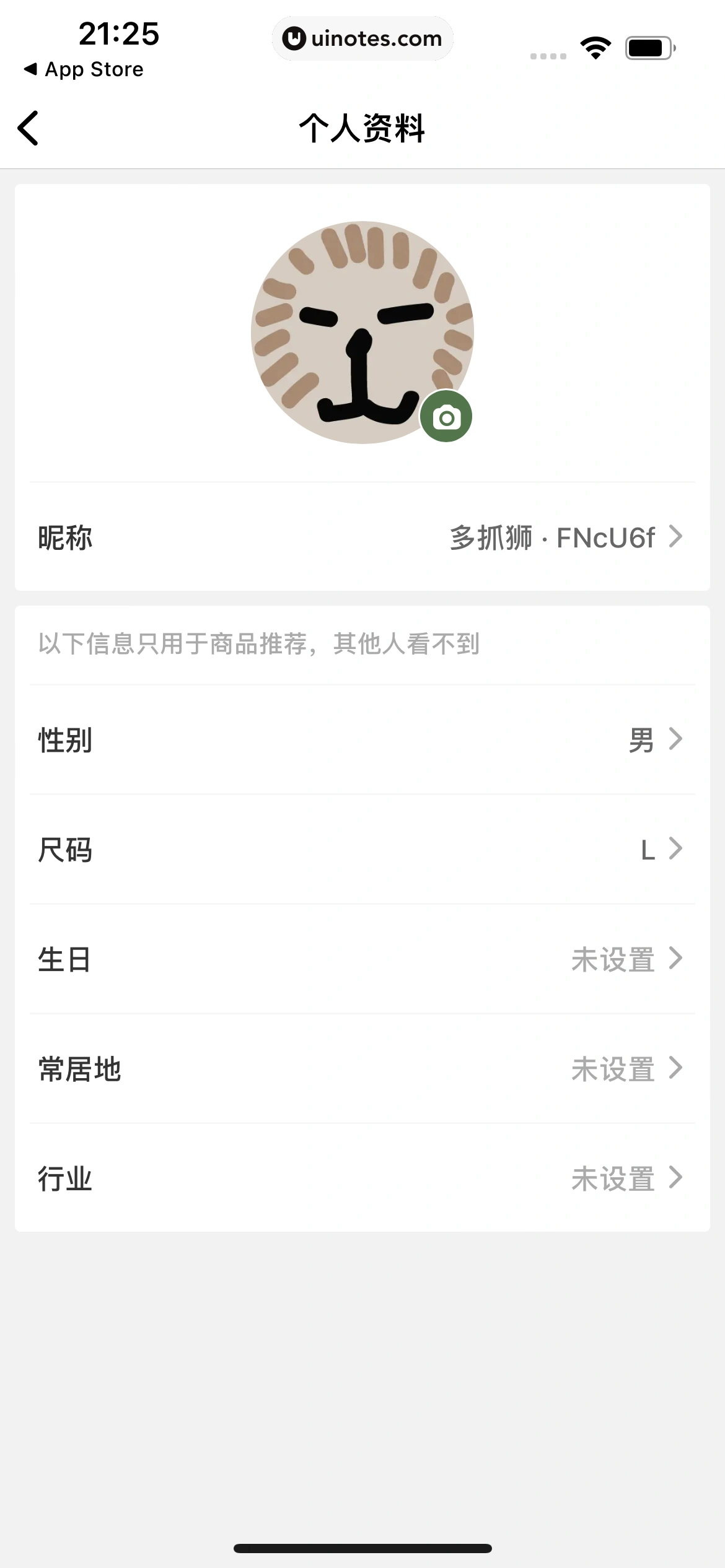725x1568 pixels.
Task: Select the nickname 多抓狮 · FNcU6f
Action: (551, 538)
